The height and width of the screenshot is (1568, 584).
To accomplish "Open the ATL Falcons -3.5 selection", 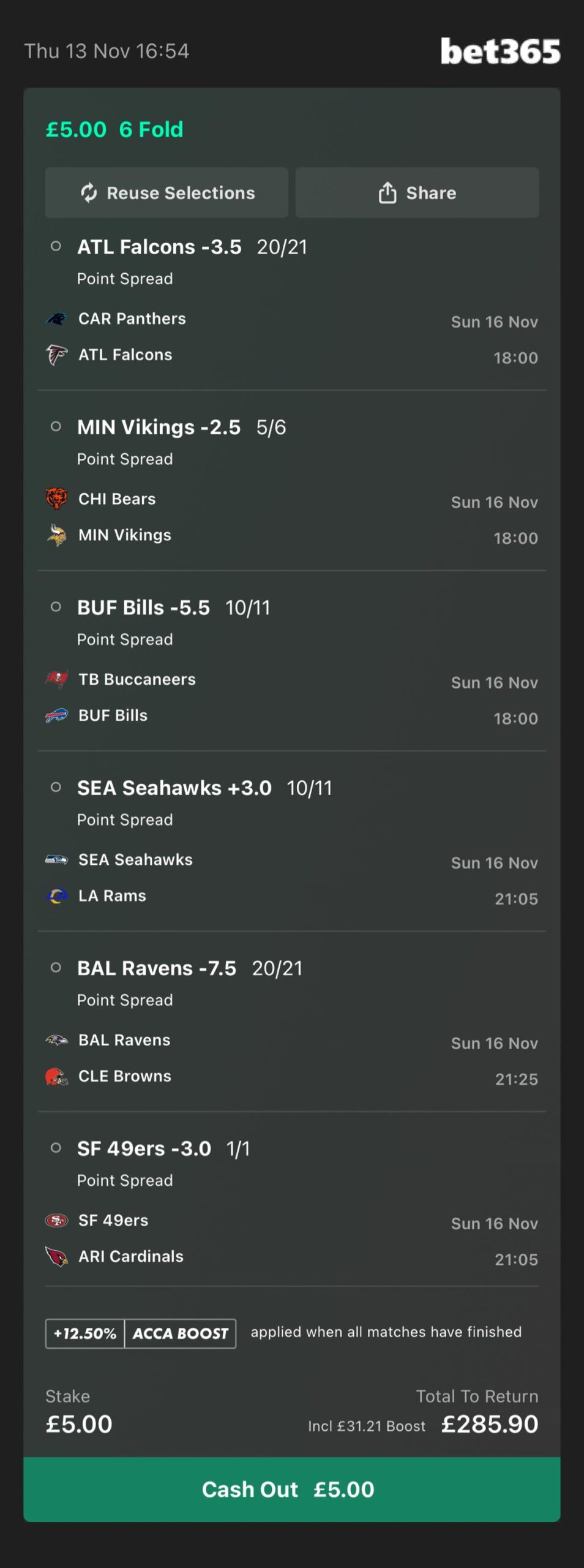I will click(159, 247).
